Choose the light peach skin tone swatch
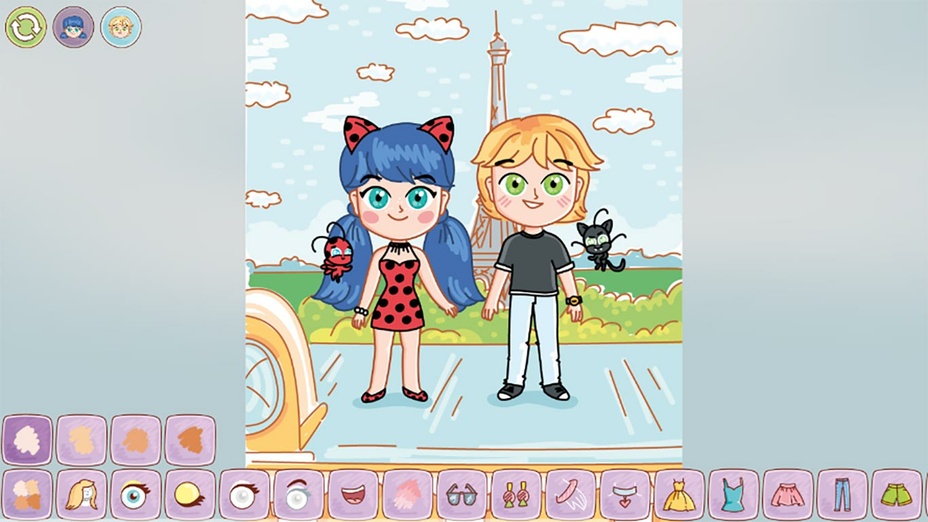Image resolution: width=928 pixels, height=522 pixels. (x=81, y=440)
